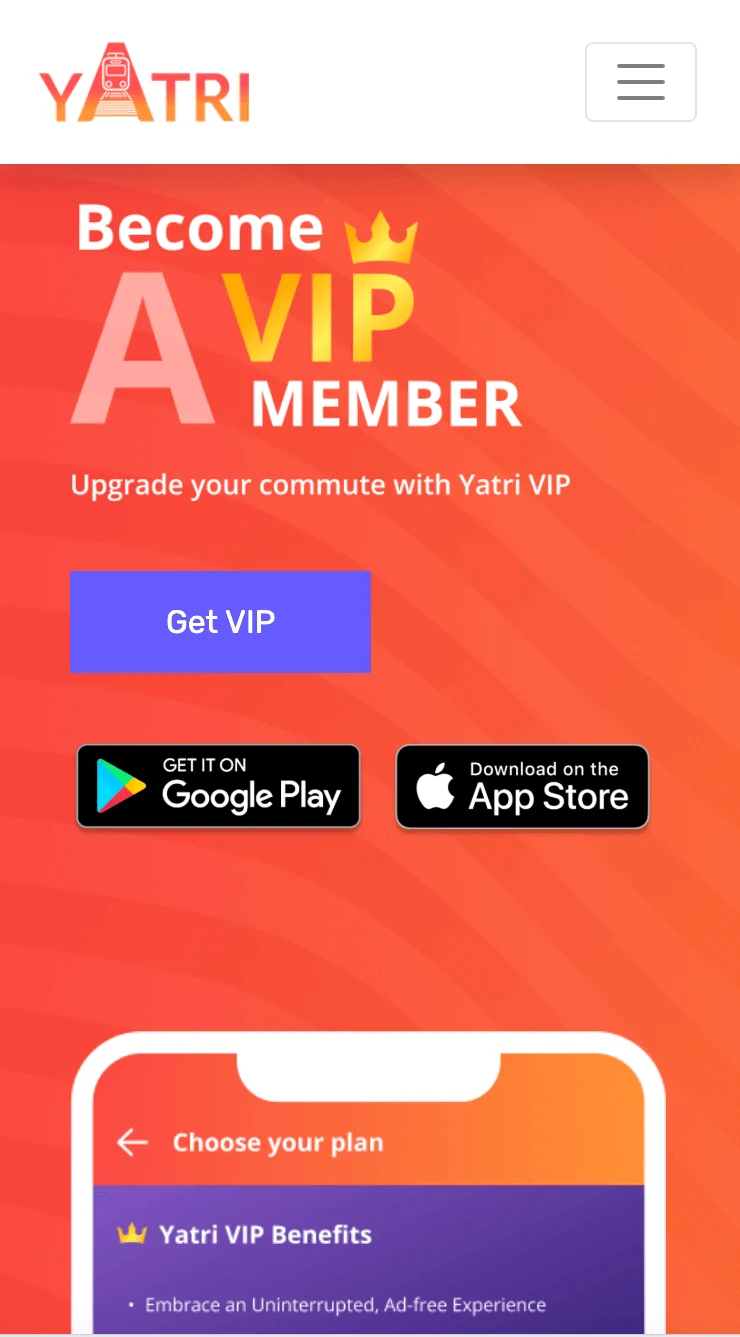Open the Get it on Google Play badge
Image resolution: width=740 pixels, height=1337 pixels.
pyautogui.click(x=218, y=786)
